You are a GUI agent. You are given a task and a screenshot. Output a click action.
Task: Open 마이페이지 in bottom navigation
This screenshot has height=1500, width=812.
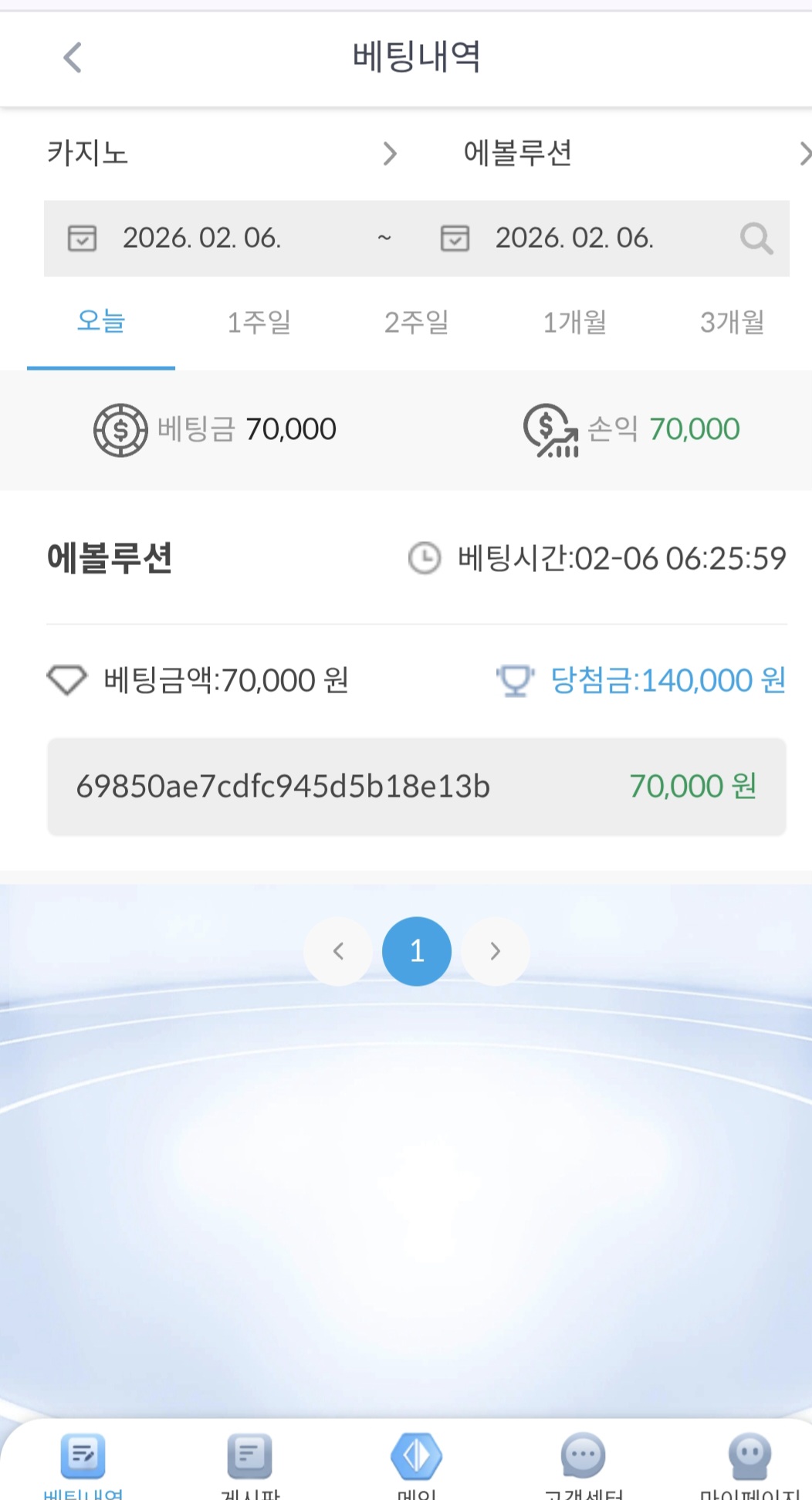pyautogui.click(x=749, y=1461)
